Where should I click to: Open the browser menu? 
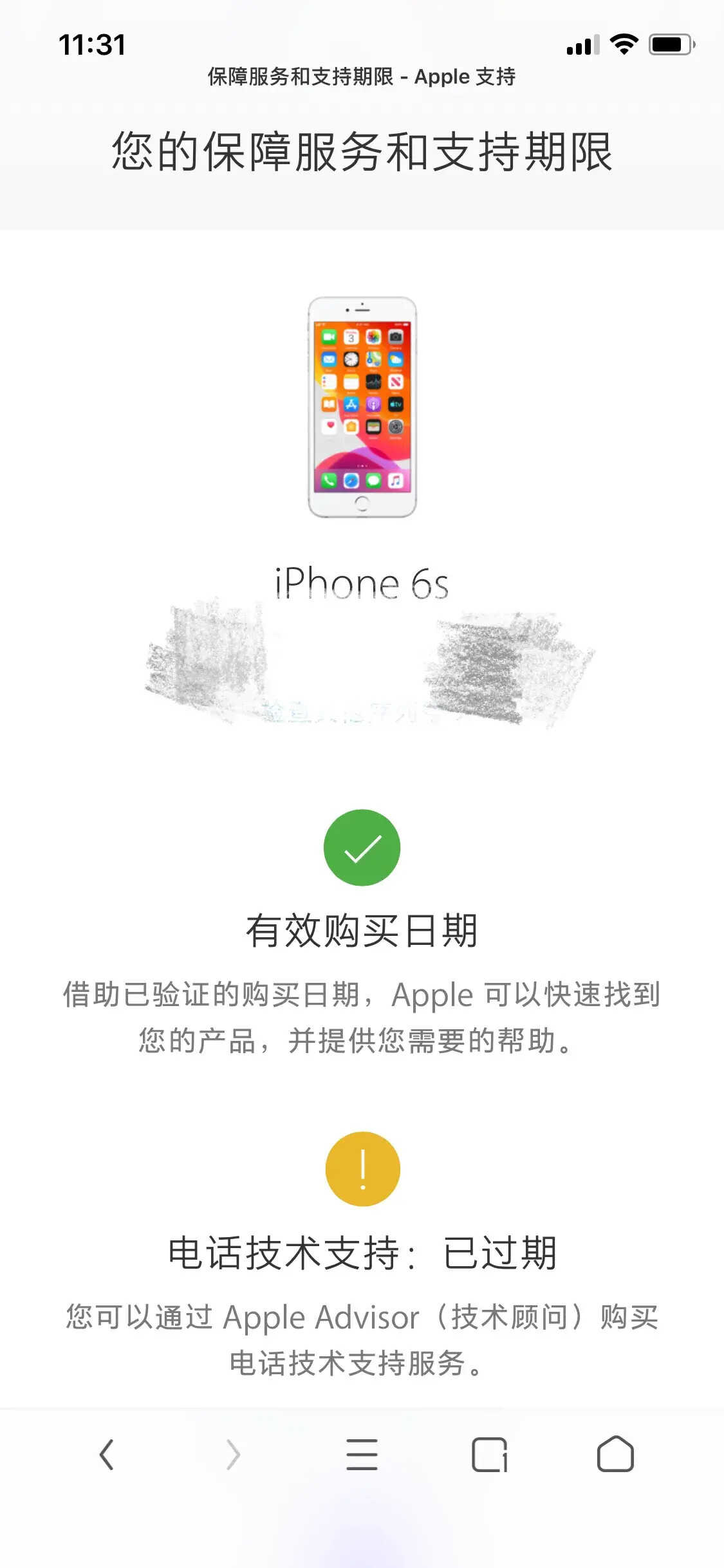coord(362,1455)
